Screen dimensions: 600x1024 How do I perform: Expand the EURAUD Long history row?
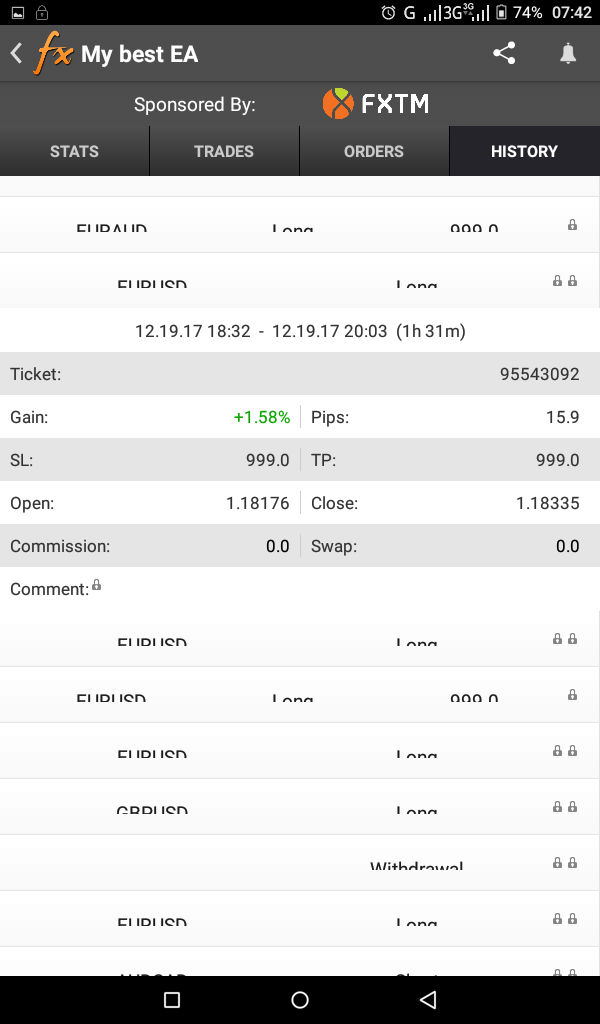300,225
